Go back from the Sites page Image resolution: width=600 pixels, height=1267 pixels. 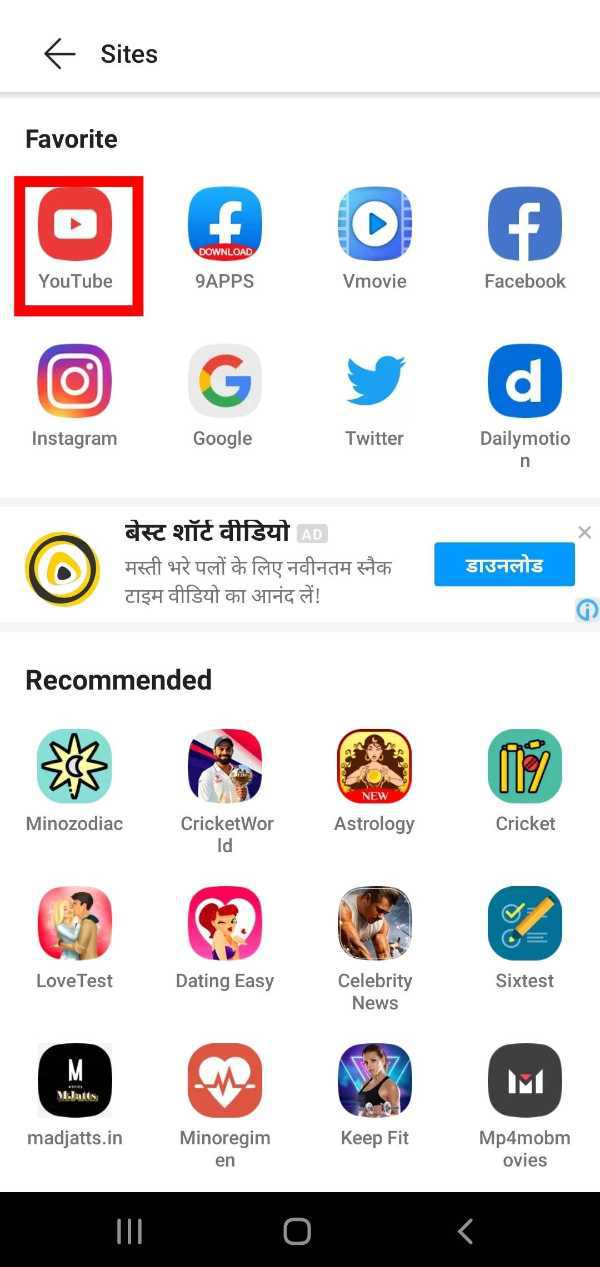click(60, 54)
